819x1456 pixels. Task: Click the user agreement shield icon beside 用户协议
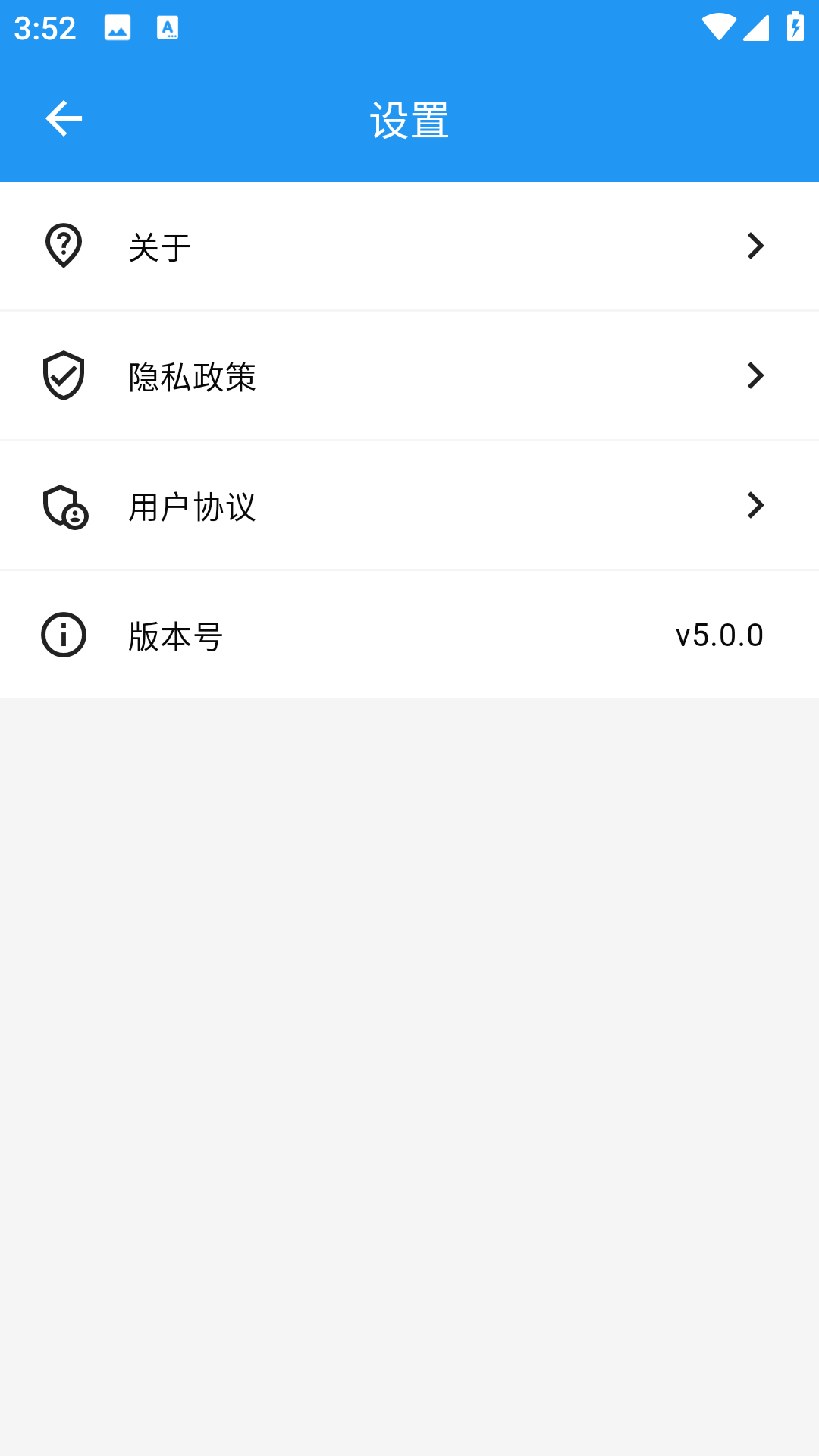click(x=64, y=505)
